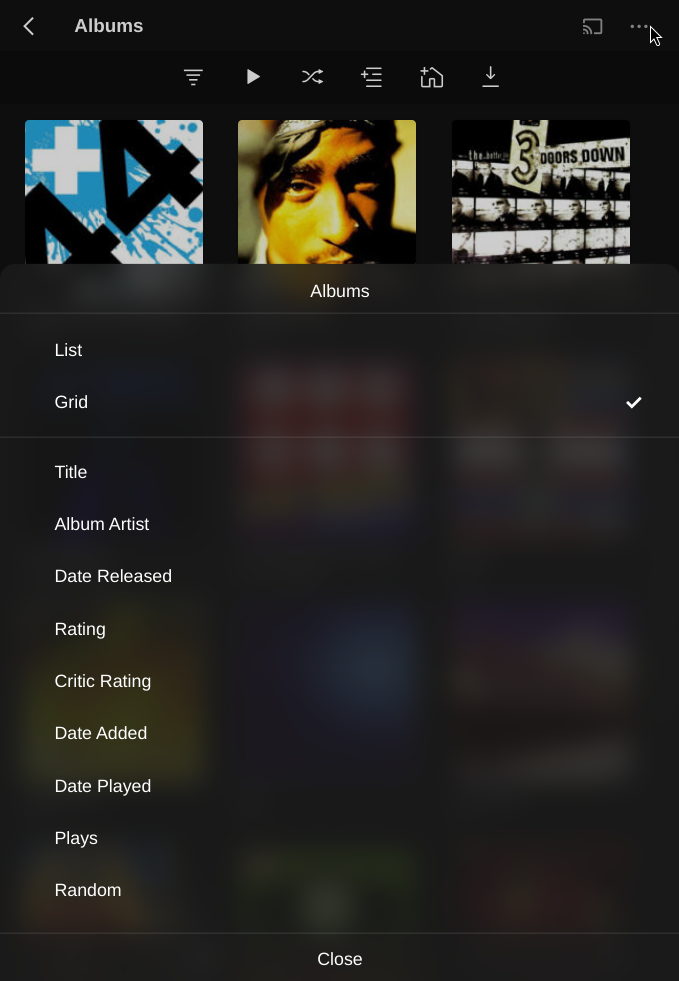Open the three-dot overflow menu

639,27
